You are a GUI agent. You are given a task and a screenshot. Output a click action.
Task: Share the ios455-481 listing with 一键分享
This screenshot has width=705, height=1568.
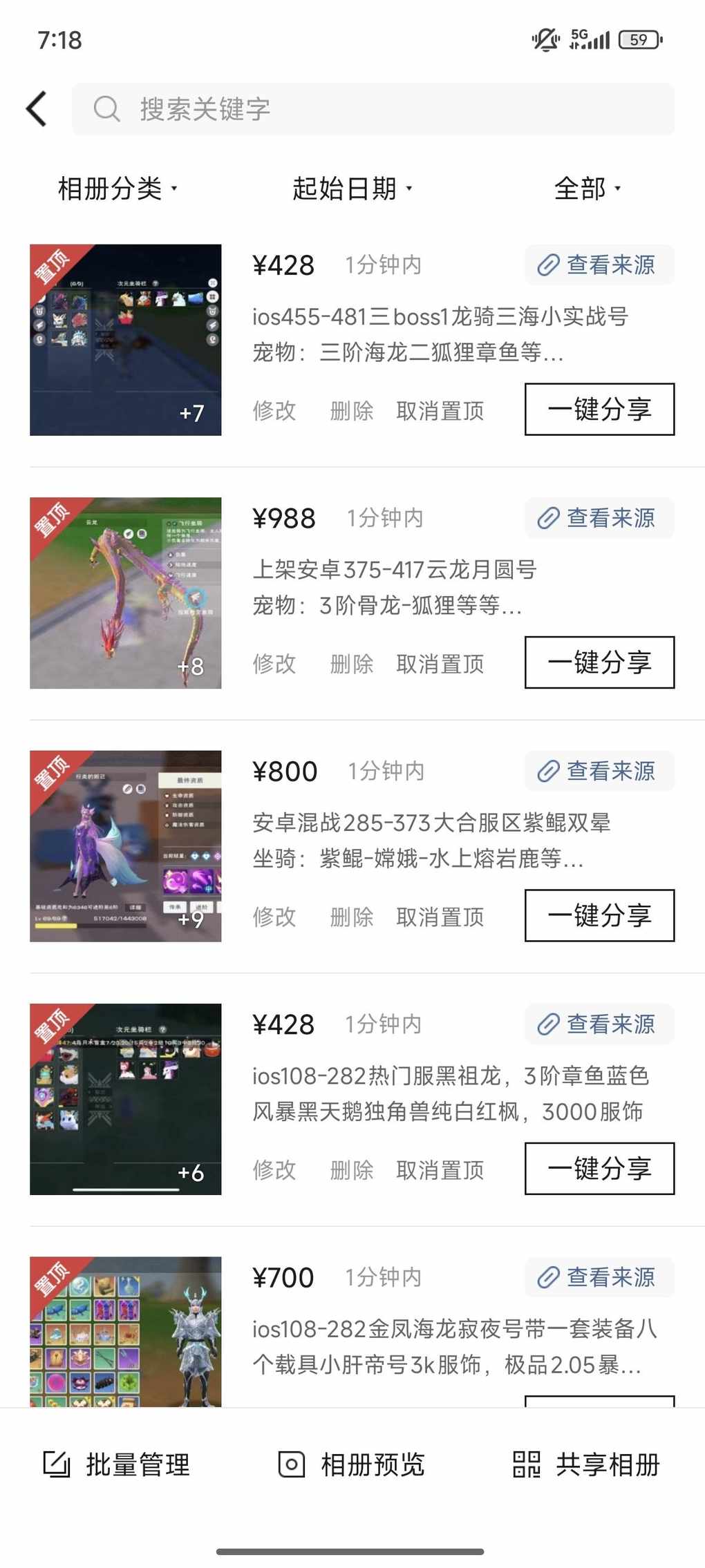tap(599, 410)
